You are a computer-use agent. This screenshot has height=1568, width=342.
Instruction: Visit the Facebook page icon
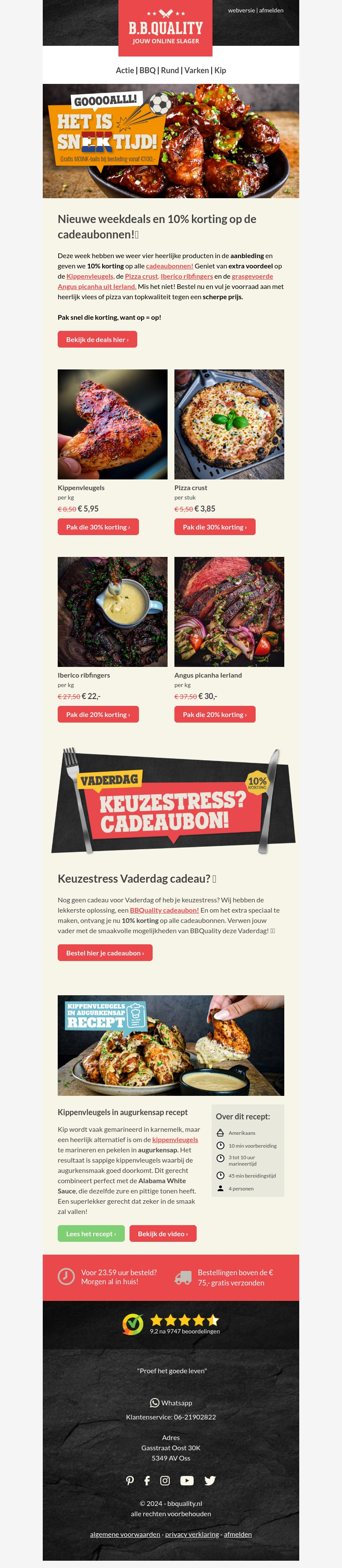(x=147, y=1480)
